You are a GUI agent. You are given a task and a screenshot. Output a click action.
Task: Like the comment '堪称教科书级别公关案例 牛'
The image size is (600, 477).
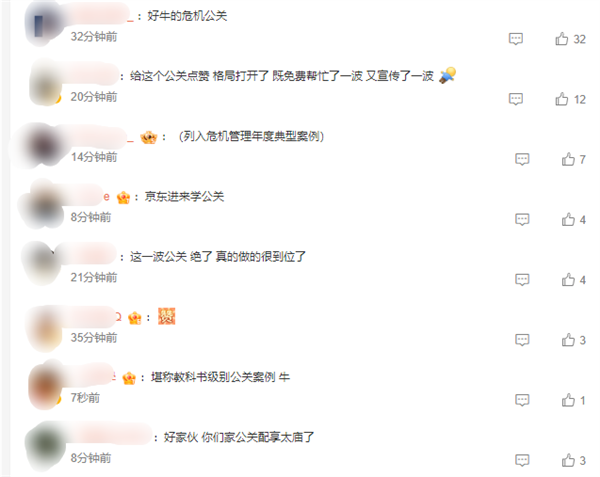pos(568,400)
